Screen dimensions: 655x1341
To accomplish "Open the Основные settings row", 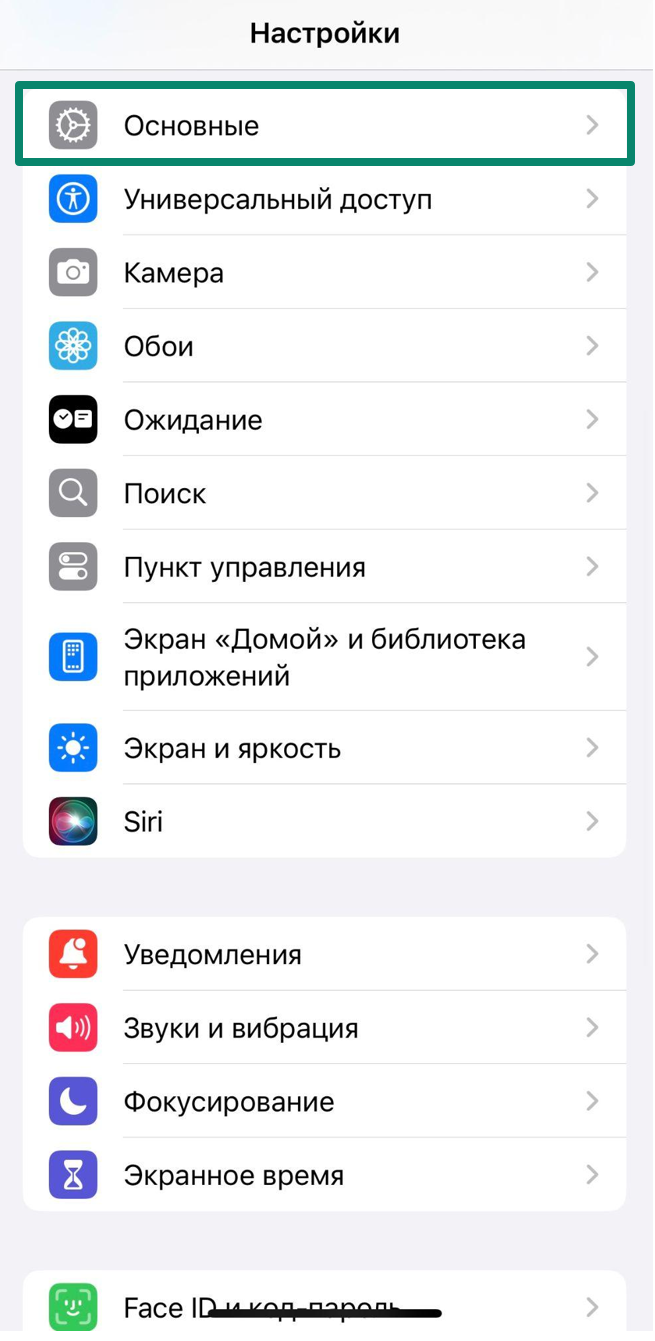I will tap(324, 125).
